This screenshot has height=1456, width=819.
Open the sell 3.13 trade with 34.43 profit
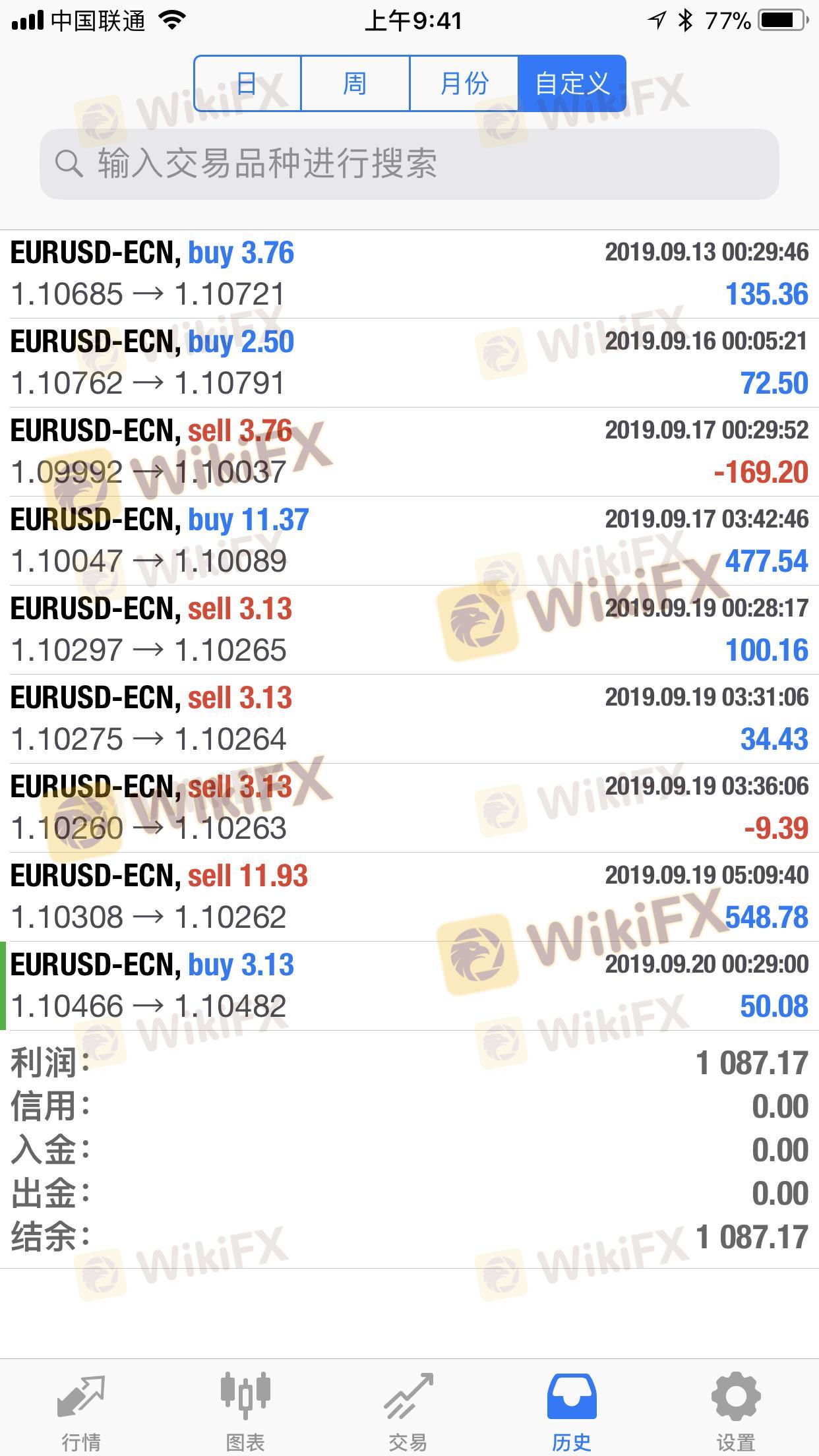409,719
